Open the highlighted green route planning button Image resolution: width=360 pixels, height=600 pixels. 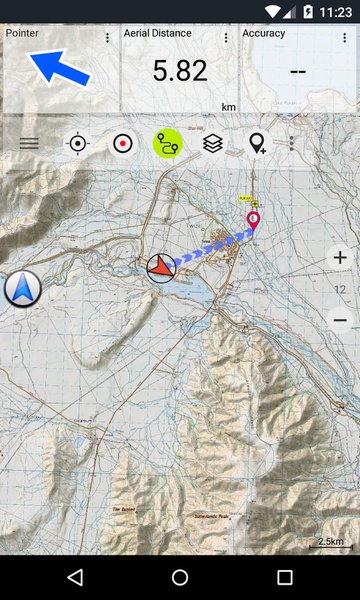[x=168, y=143]
